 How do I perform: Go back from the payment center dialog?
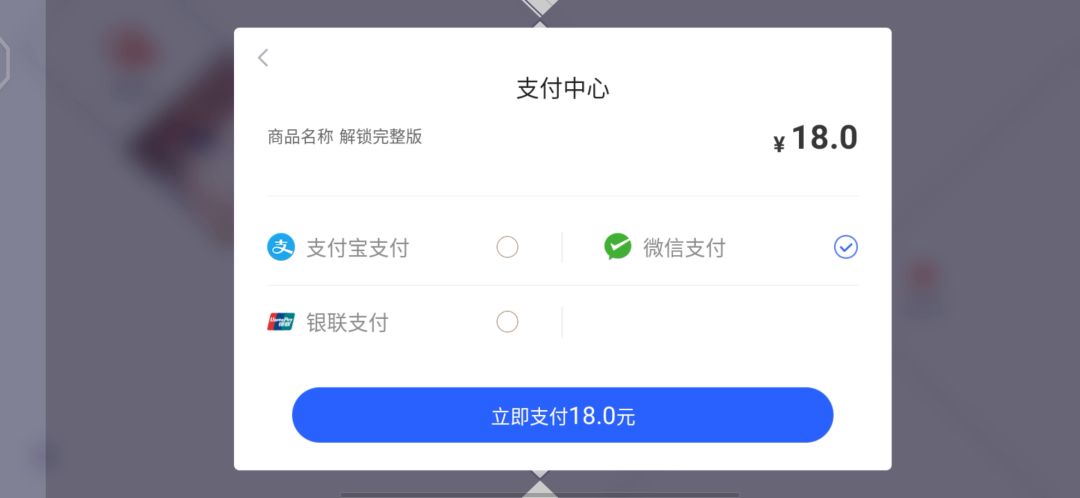(263, 58)
